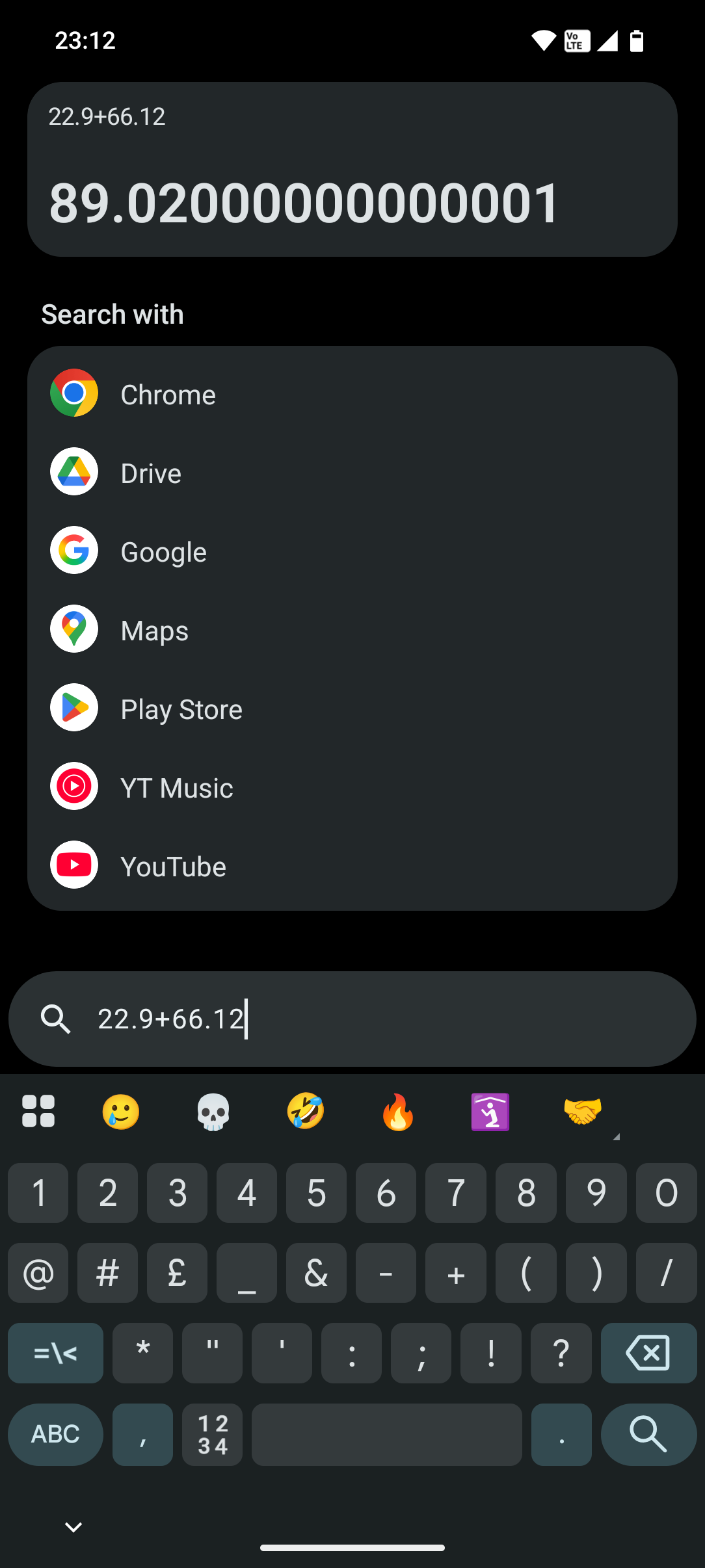Switch keyboard to ABC letters

point(55,1433)
